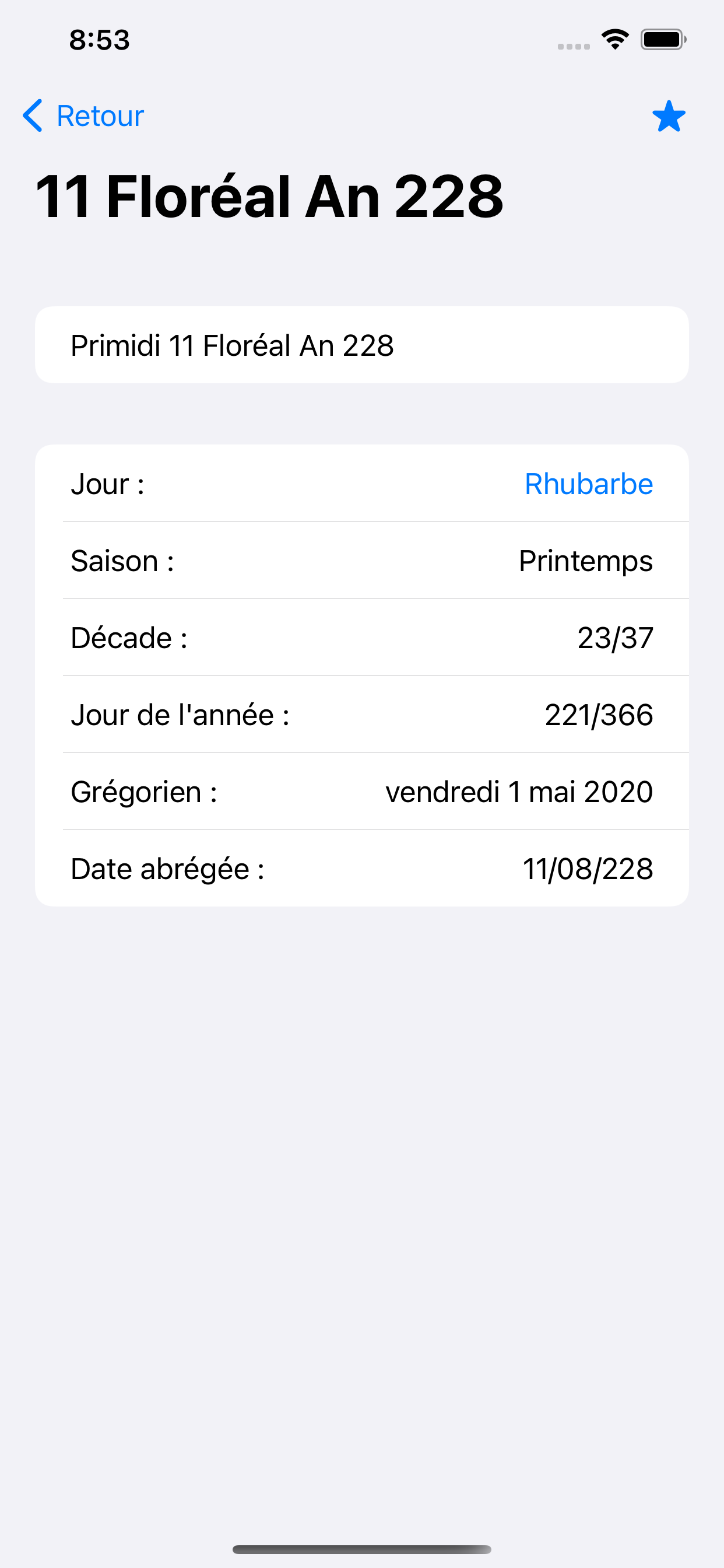Open the Rhubarbe link

point(588,484)
